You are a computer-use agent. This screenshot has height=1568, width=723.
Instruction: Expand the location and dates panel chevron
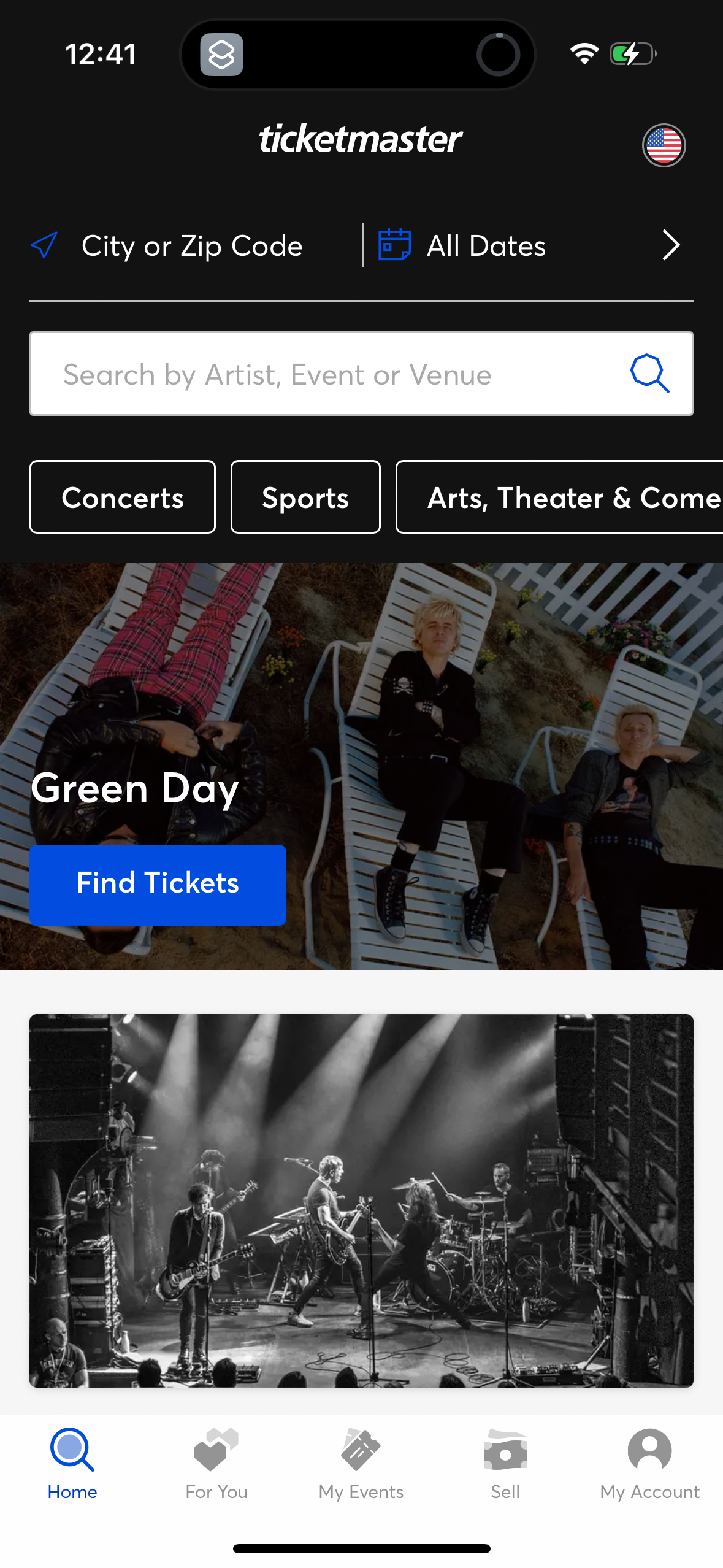coord(670,244)
